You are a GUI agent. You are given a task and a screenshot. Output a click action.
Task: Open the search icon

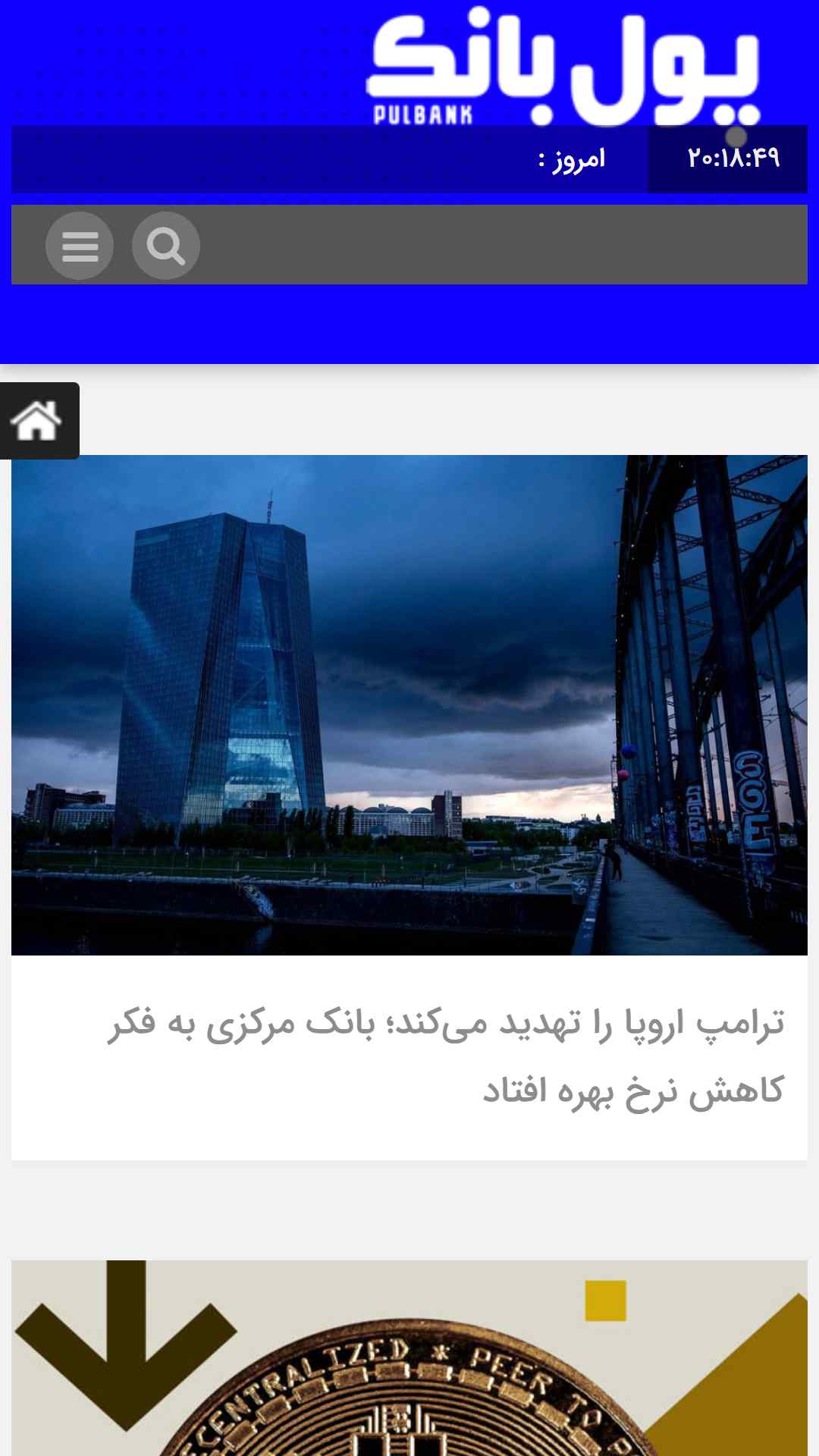point(166,246)
